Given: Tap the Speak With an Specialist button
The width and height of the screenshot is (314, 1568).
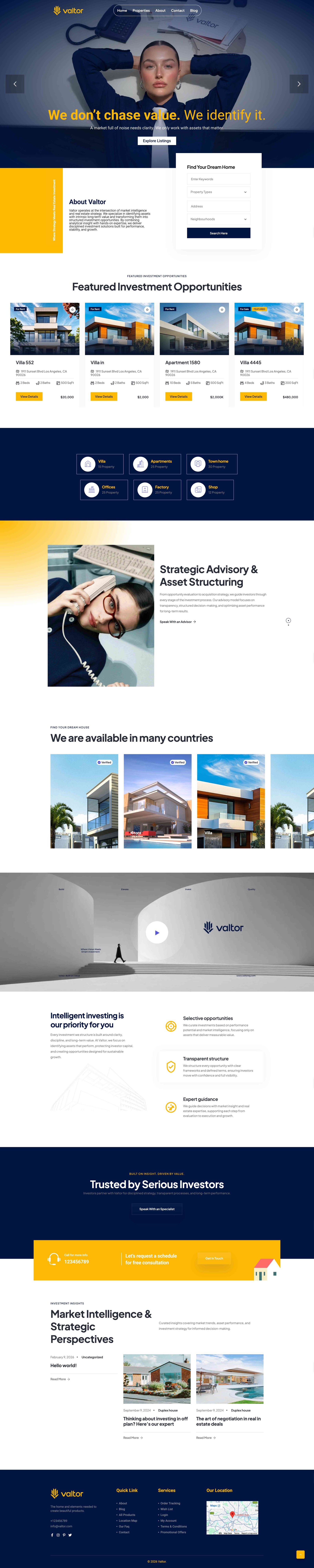Looking at the screenshot, I should tap(157, 1209).
